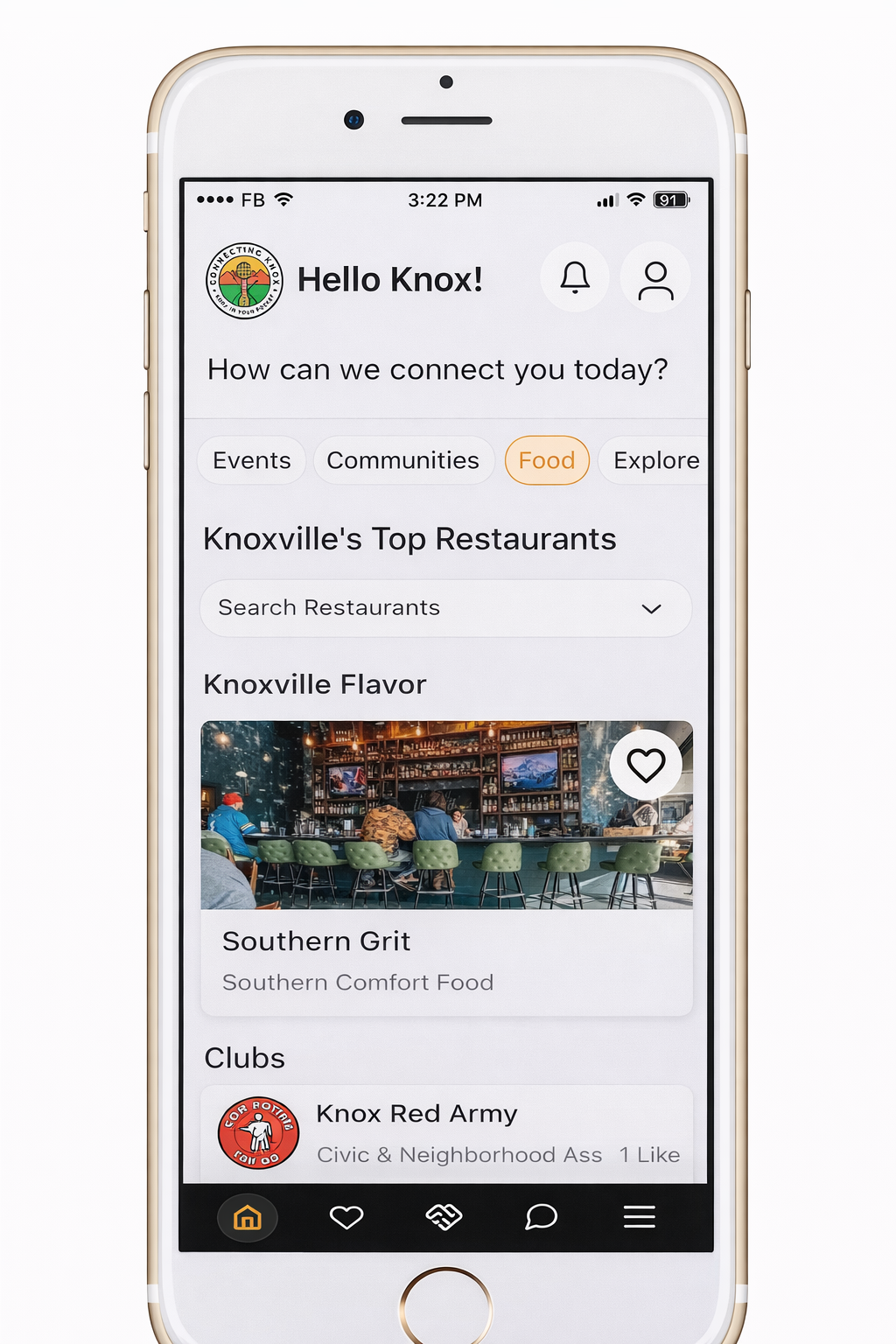This screenshot has width=896, height=1344.
Task: Like the Southern Grit restaurant card
Action: 646,766
